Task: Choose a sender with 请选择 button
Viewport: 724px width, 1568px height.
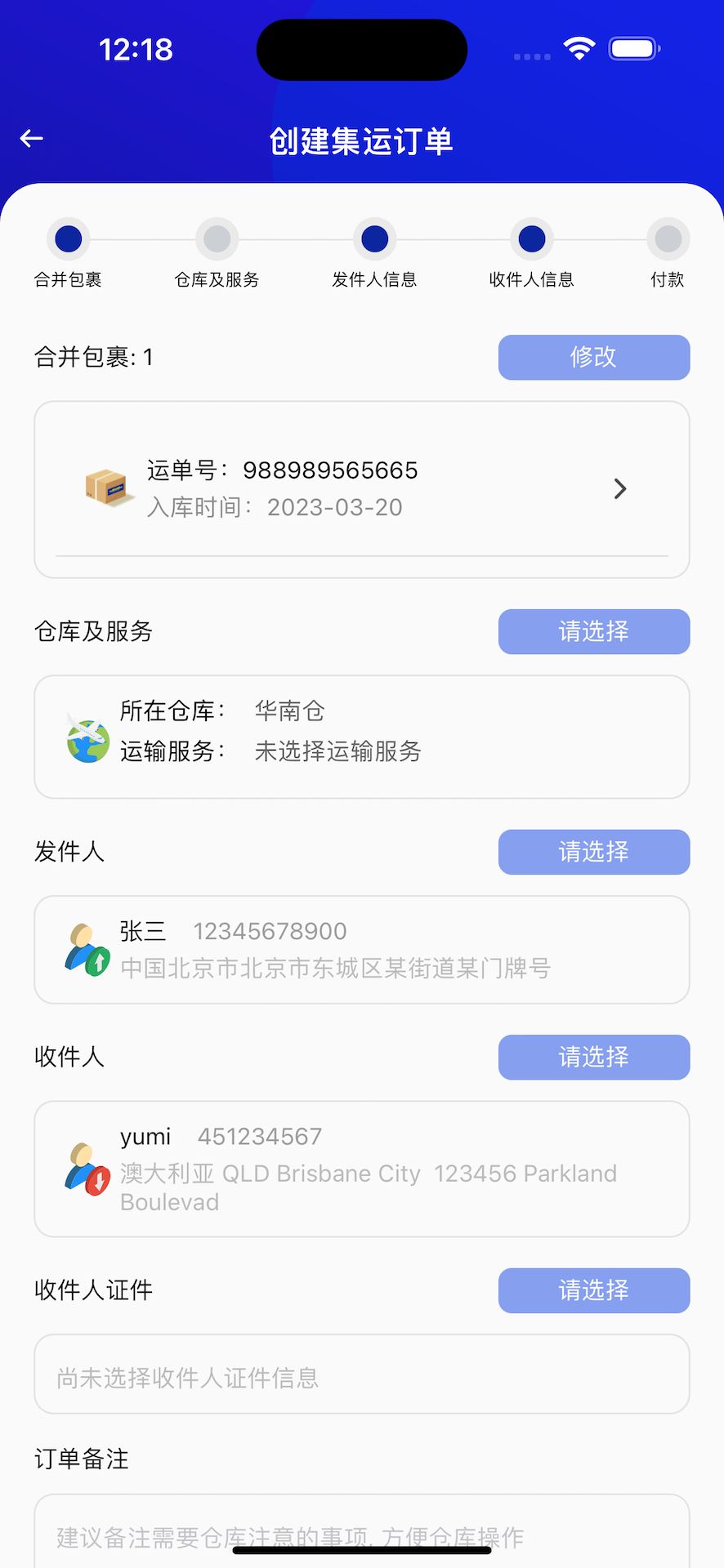Action: [x=593, y=852]
